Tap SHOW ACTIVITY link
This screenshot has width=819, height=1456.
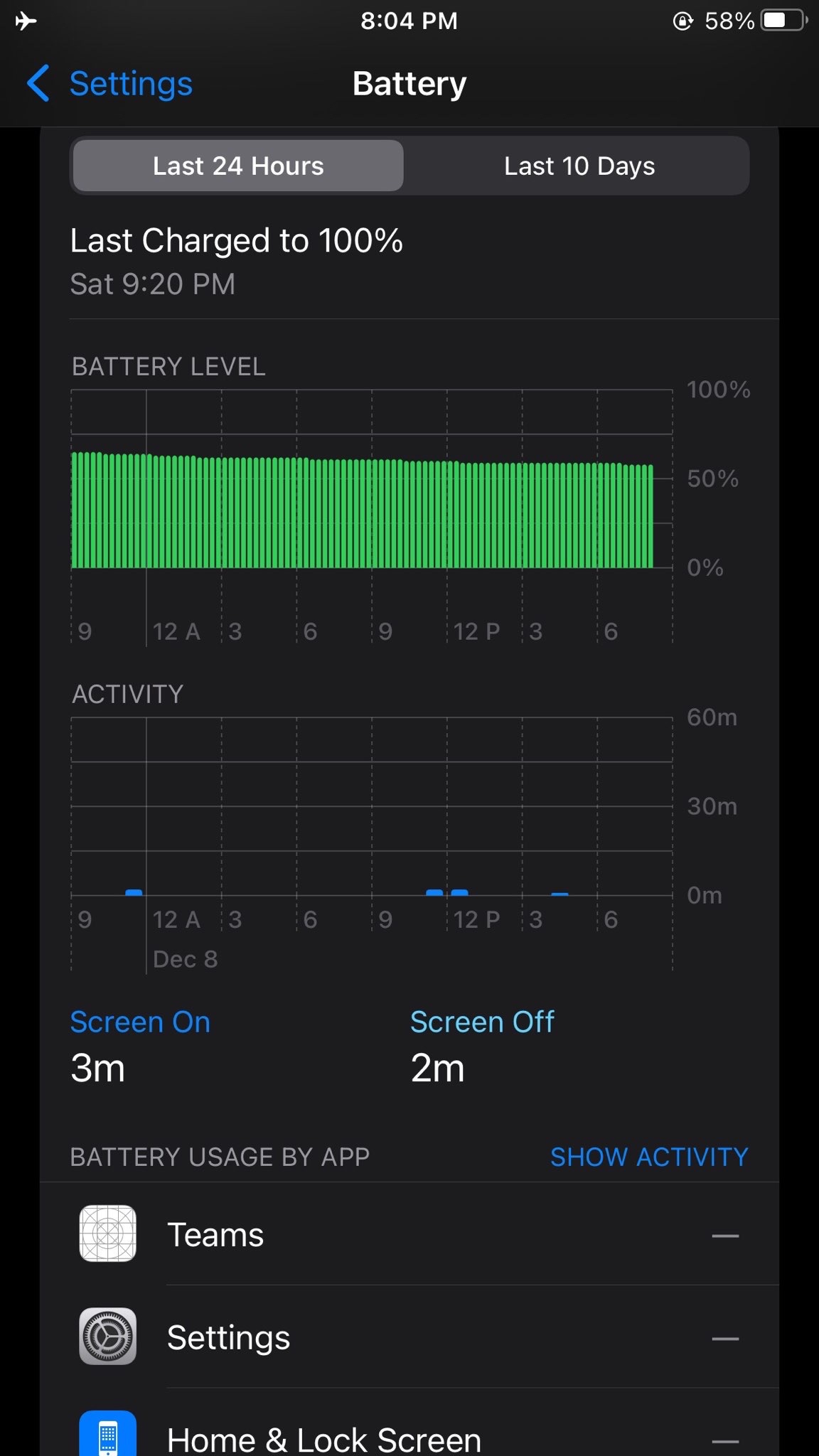coord(648,1157)
